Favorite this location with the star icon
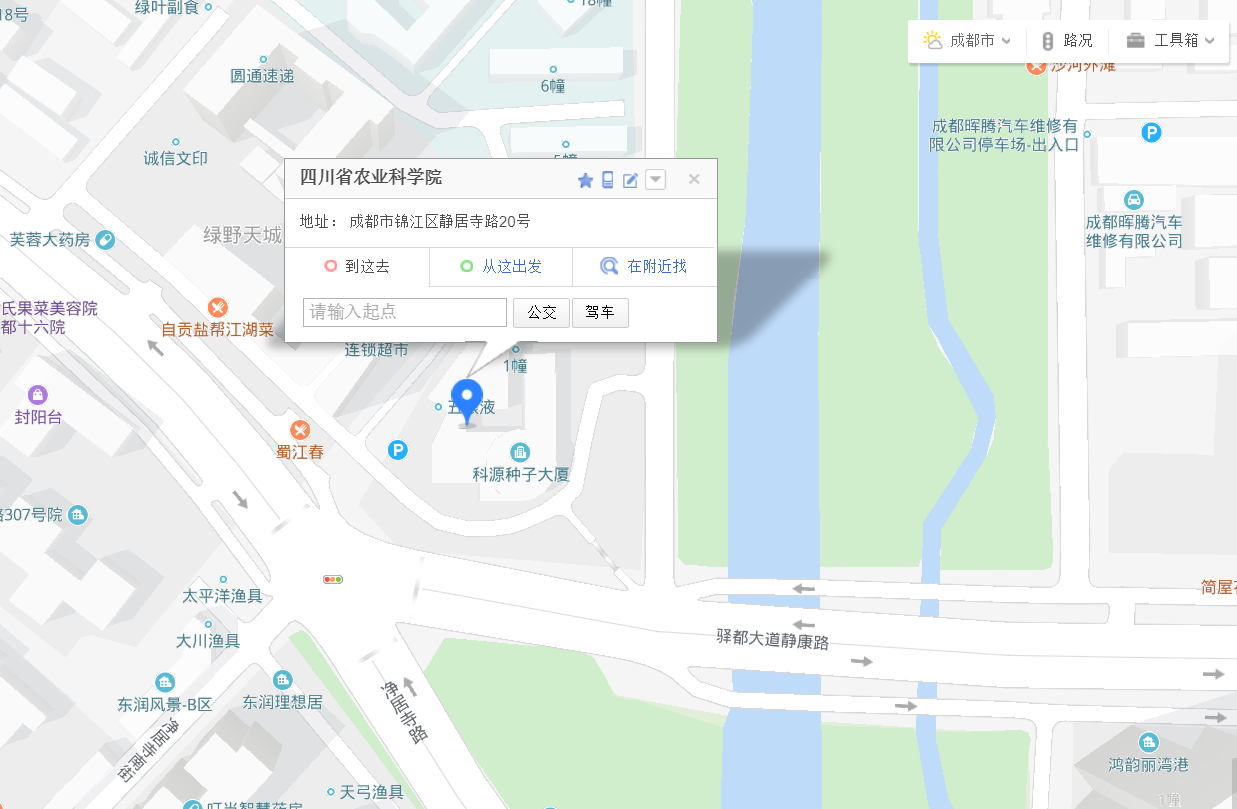 point(585,180)
